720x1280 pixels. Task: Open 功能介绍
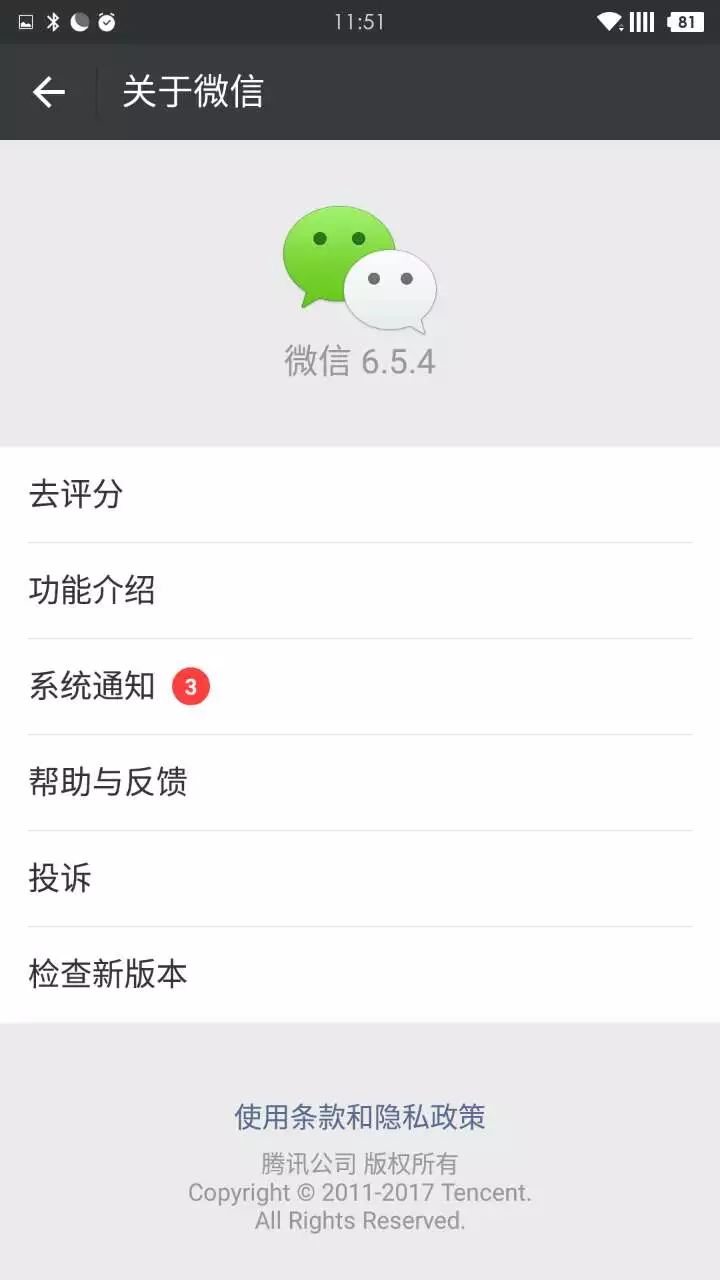pyautogui.click(x=360, y=591)
